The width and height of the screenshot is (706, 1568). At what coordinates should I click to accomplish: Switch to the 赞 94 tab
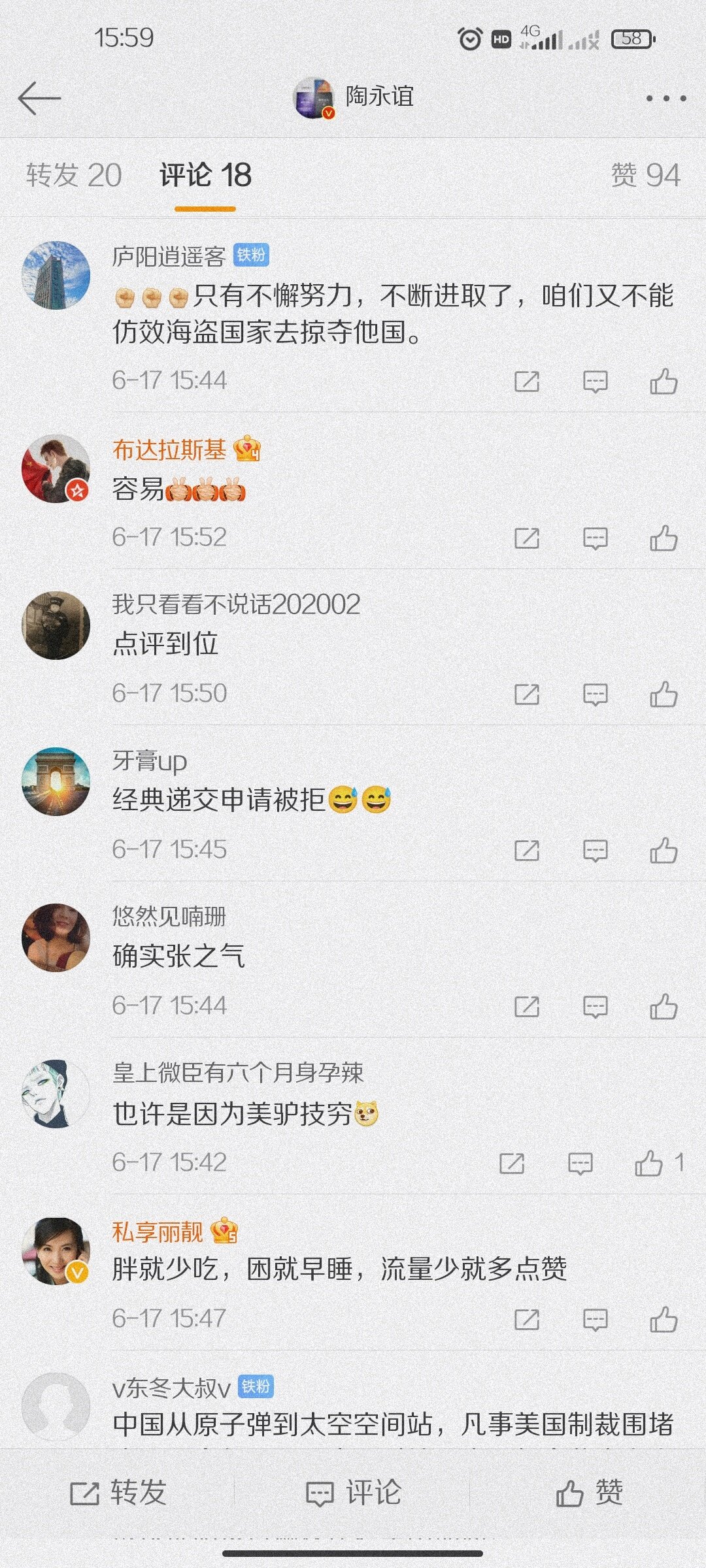coord(645,175)
